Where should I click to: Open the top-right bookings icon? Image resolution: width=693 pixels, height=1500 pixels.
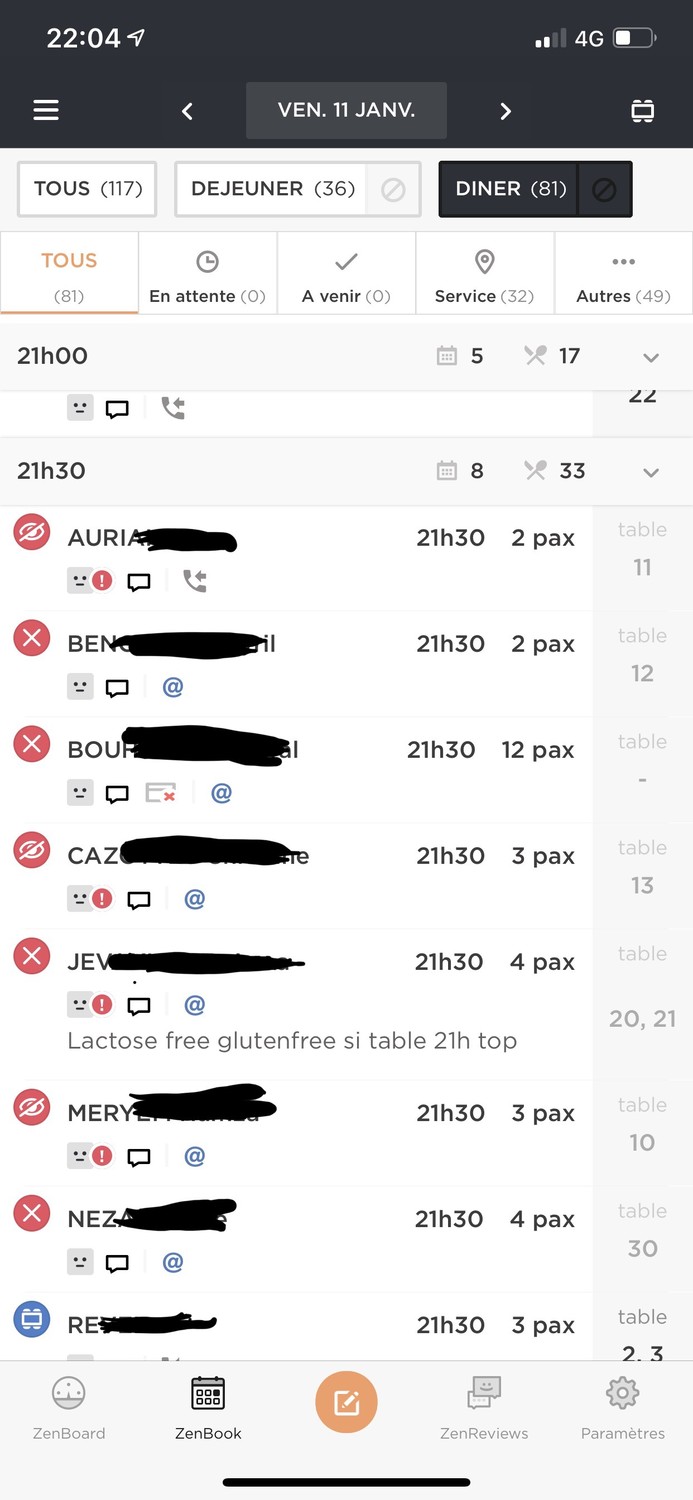click(x=642, y=111)
